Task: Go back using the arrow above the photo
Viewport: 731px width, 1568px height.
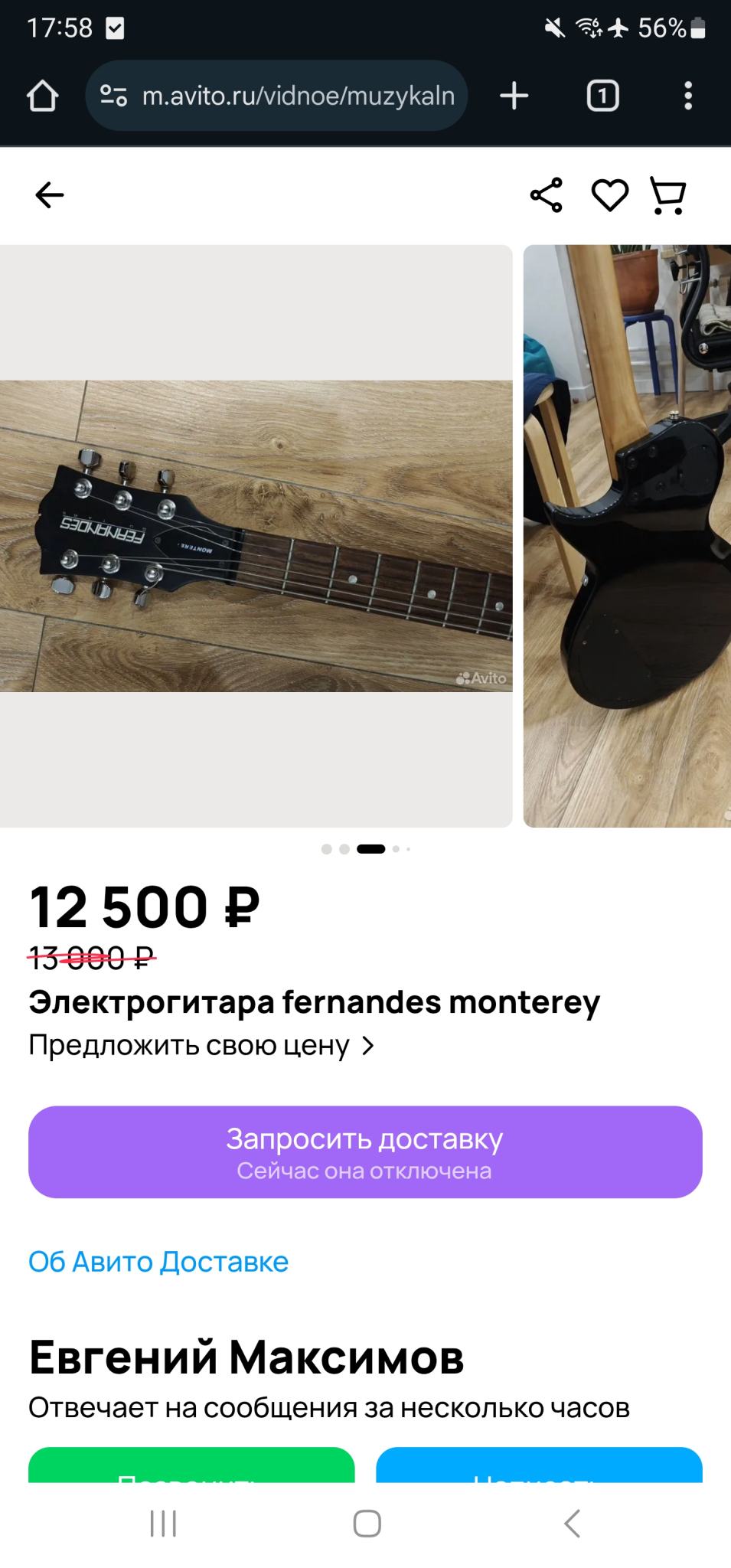Action: coord(50,195)
